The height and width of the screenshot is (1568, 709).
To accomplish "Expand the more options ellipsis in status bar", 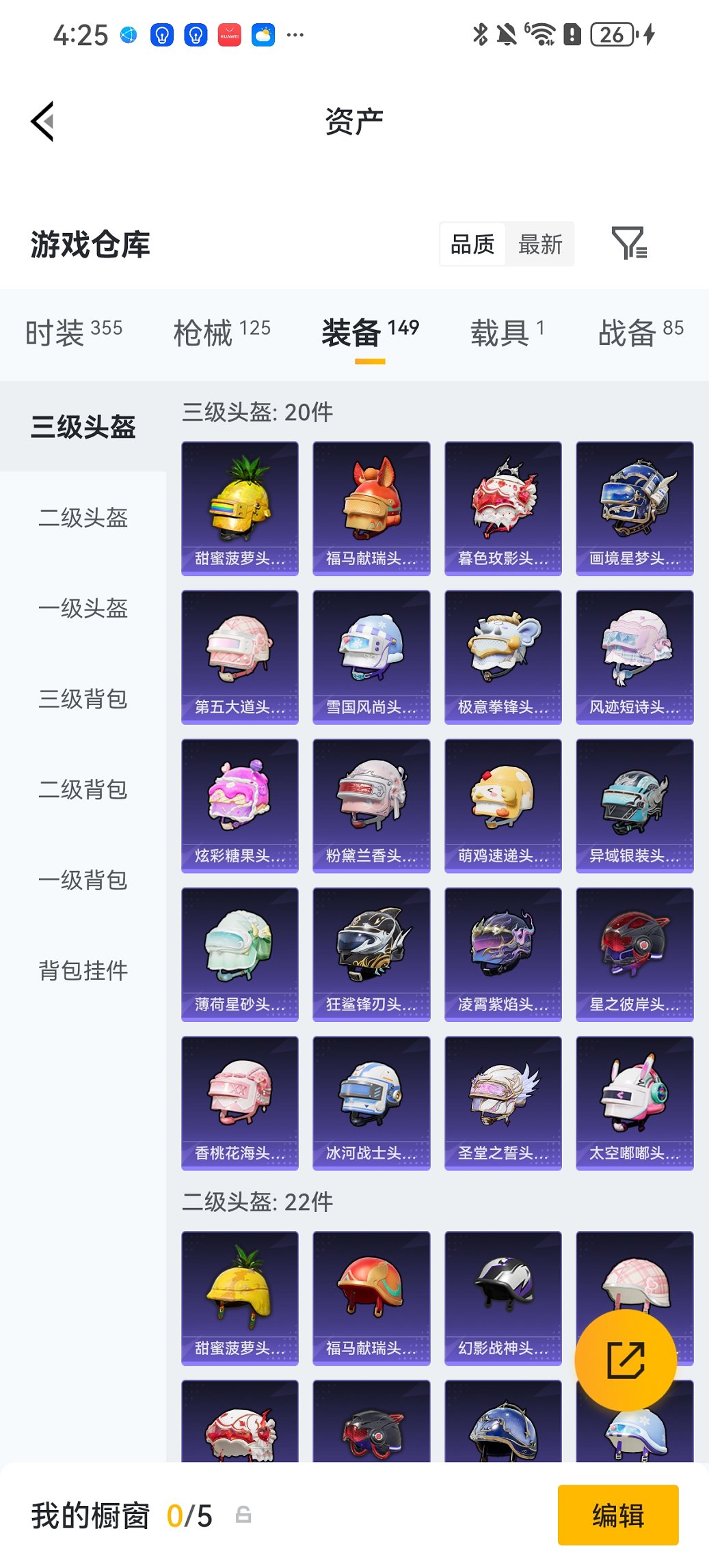I will [295, 33].
